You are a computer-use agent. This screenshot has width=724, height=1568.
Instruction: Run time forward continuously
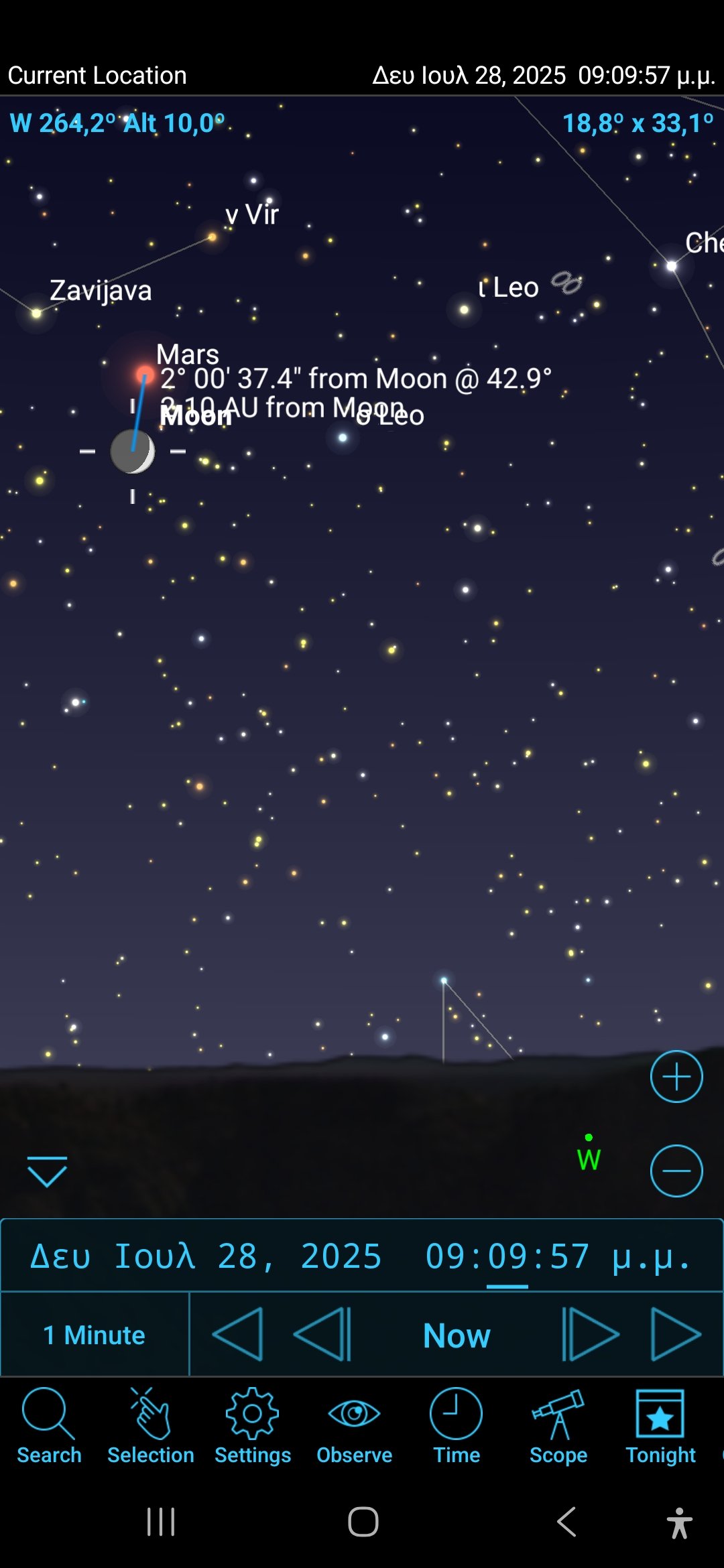(676, 1334)
